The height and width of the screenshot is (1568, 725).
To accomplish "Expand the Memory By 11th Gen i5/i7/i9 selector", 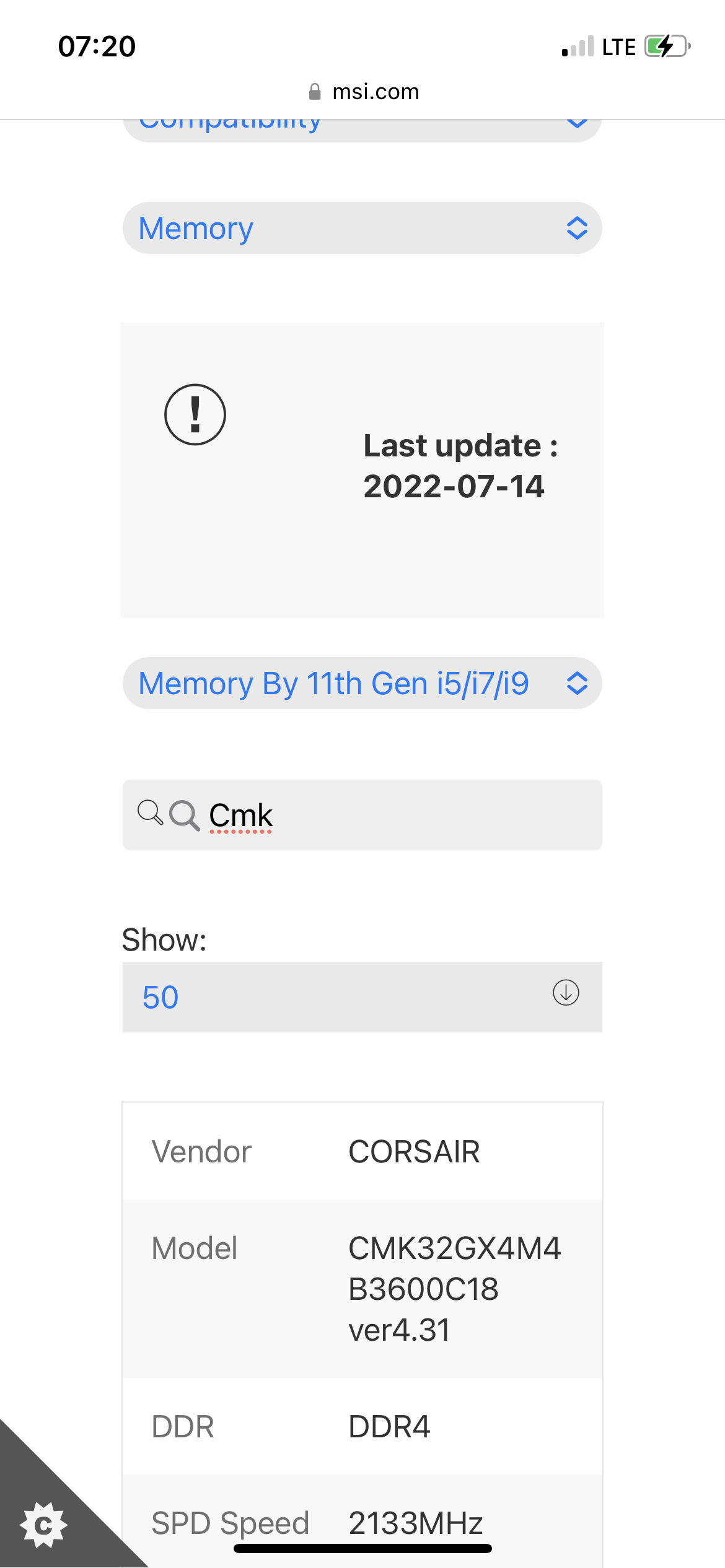I will click(x=362, y=684).
